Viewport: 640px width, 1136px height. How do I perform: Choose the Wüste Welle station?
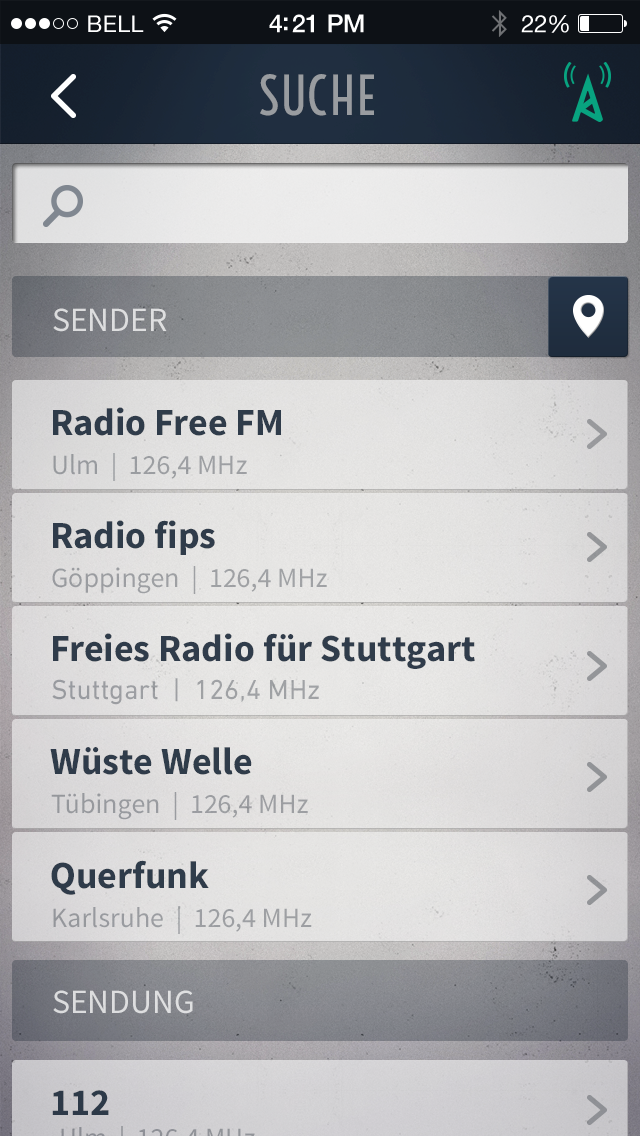320,774
